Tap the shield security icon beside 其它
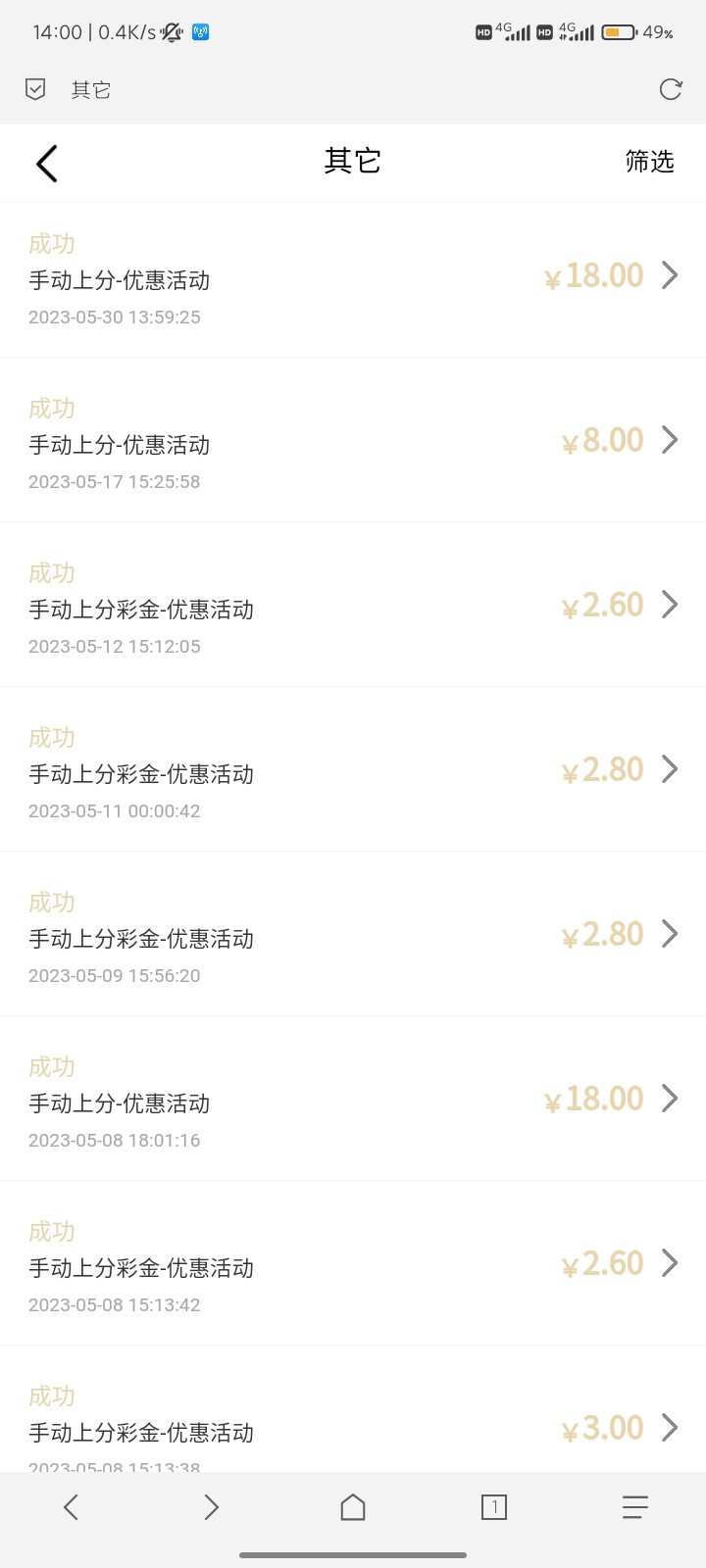The image size is (706, 1568). pos(35,90)
